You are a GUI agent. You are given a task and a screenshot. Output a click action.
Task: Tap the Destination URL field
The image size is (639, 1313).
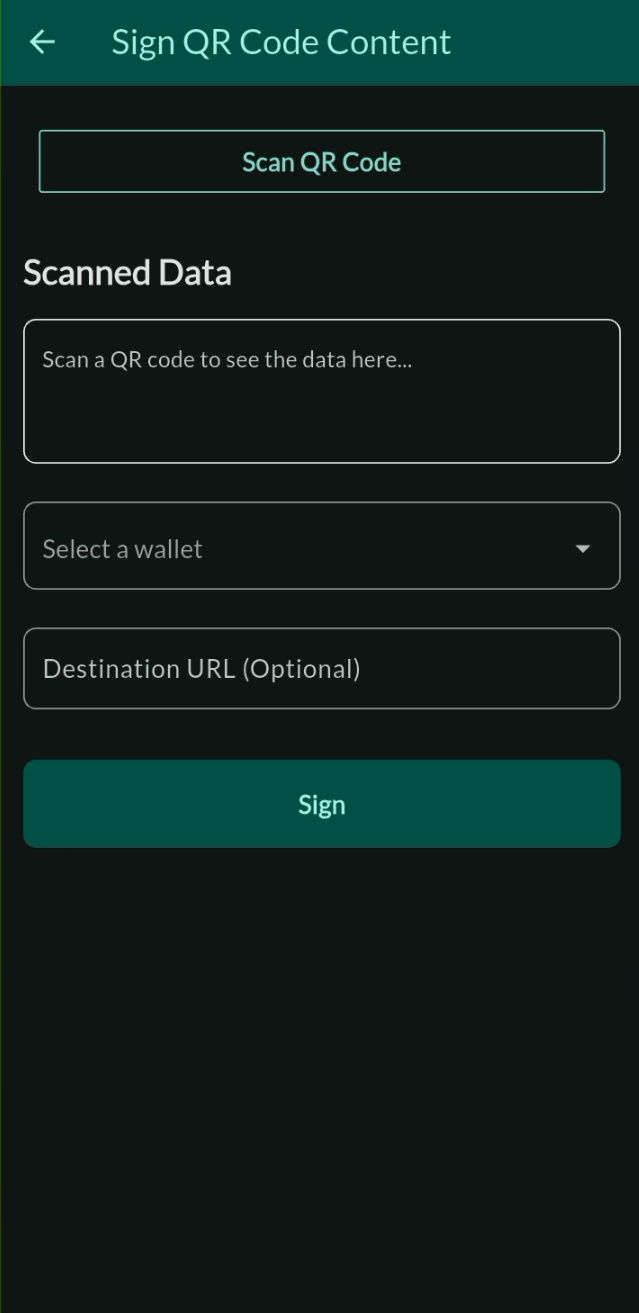coord(321,669)
